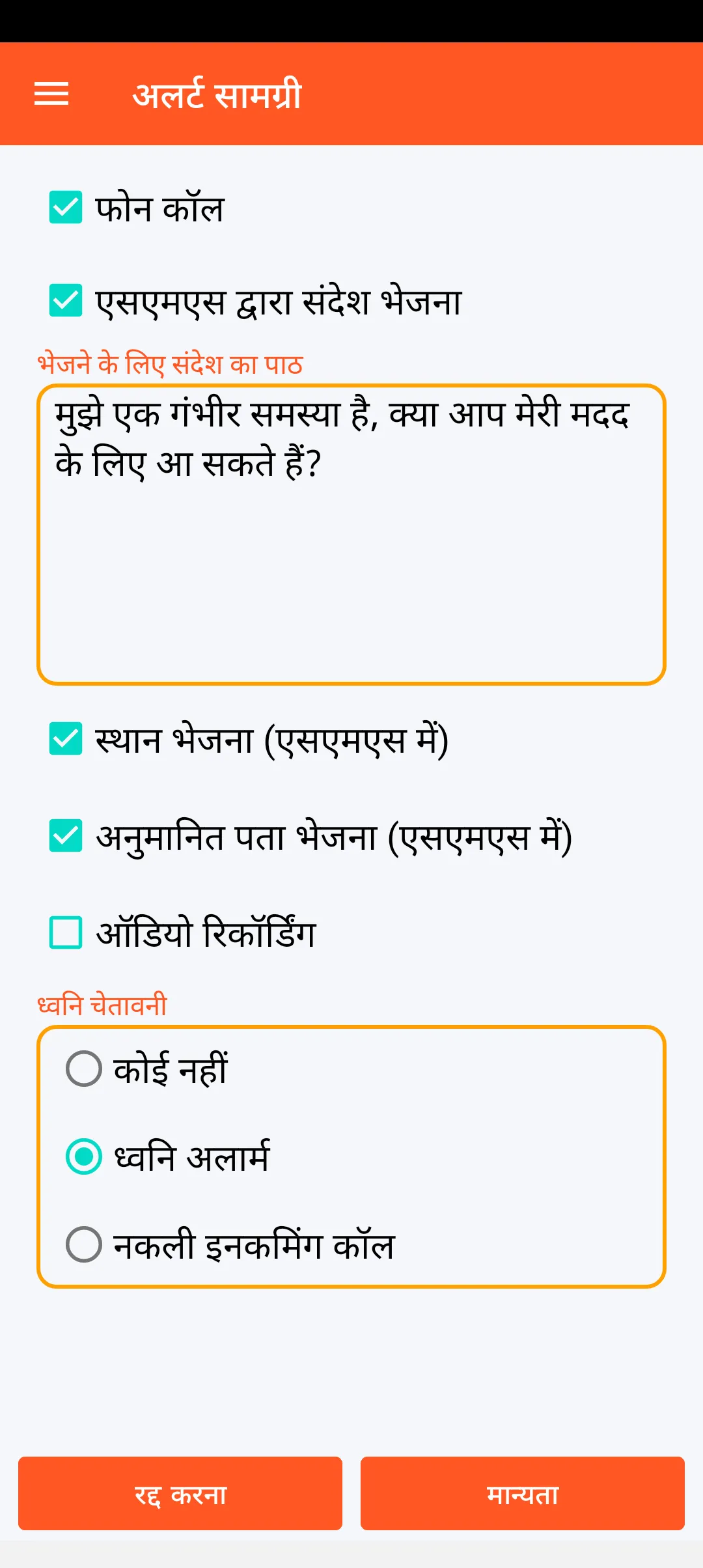The width and height of the screenshot is (703, 1568).
Task: Choose ध्वनि अलार्म radio option
Action: pos(84,1156)
